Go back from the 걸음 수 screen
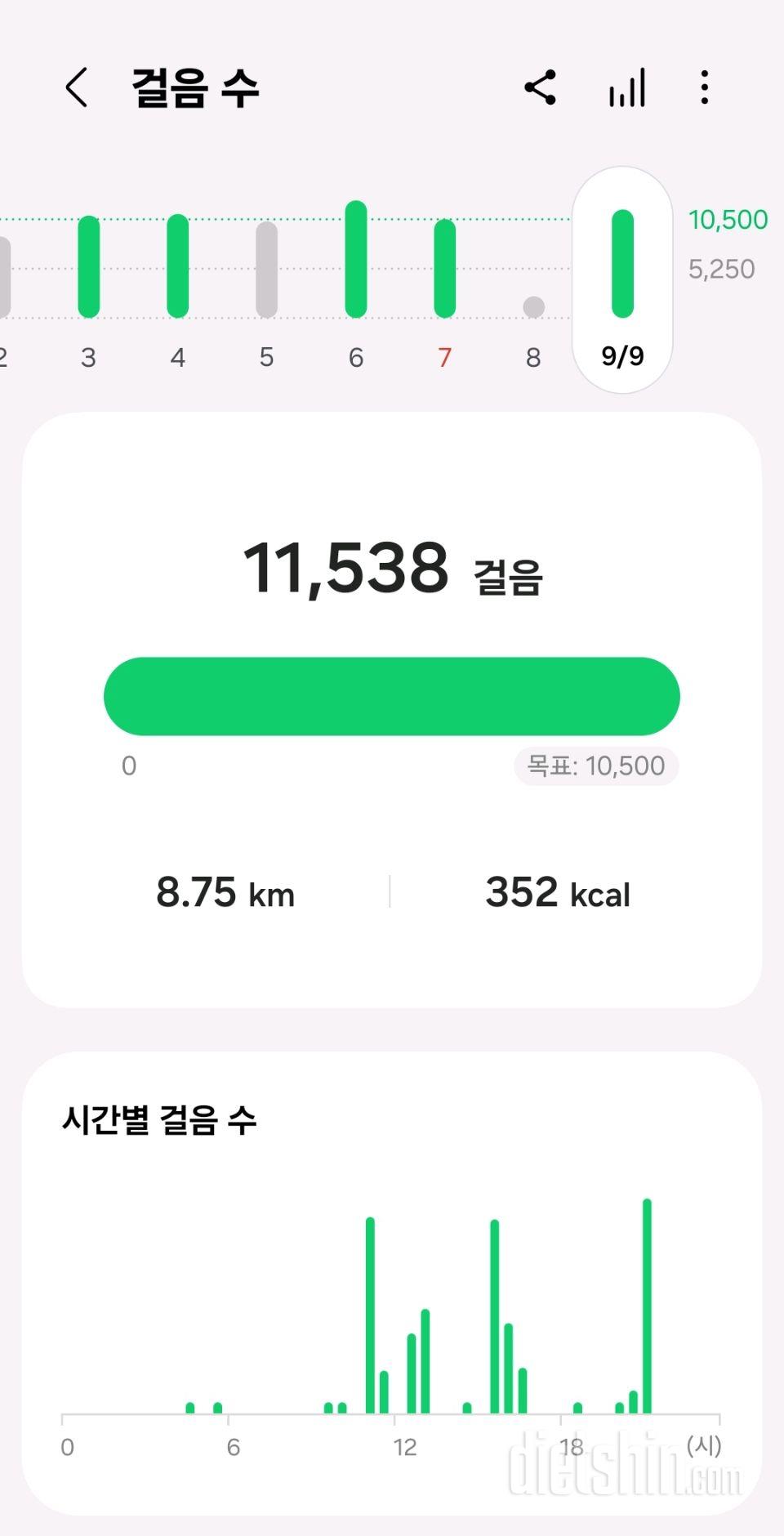 [x=76, y=87]
